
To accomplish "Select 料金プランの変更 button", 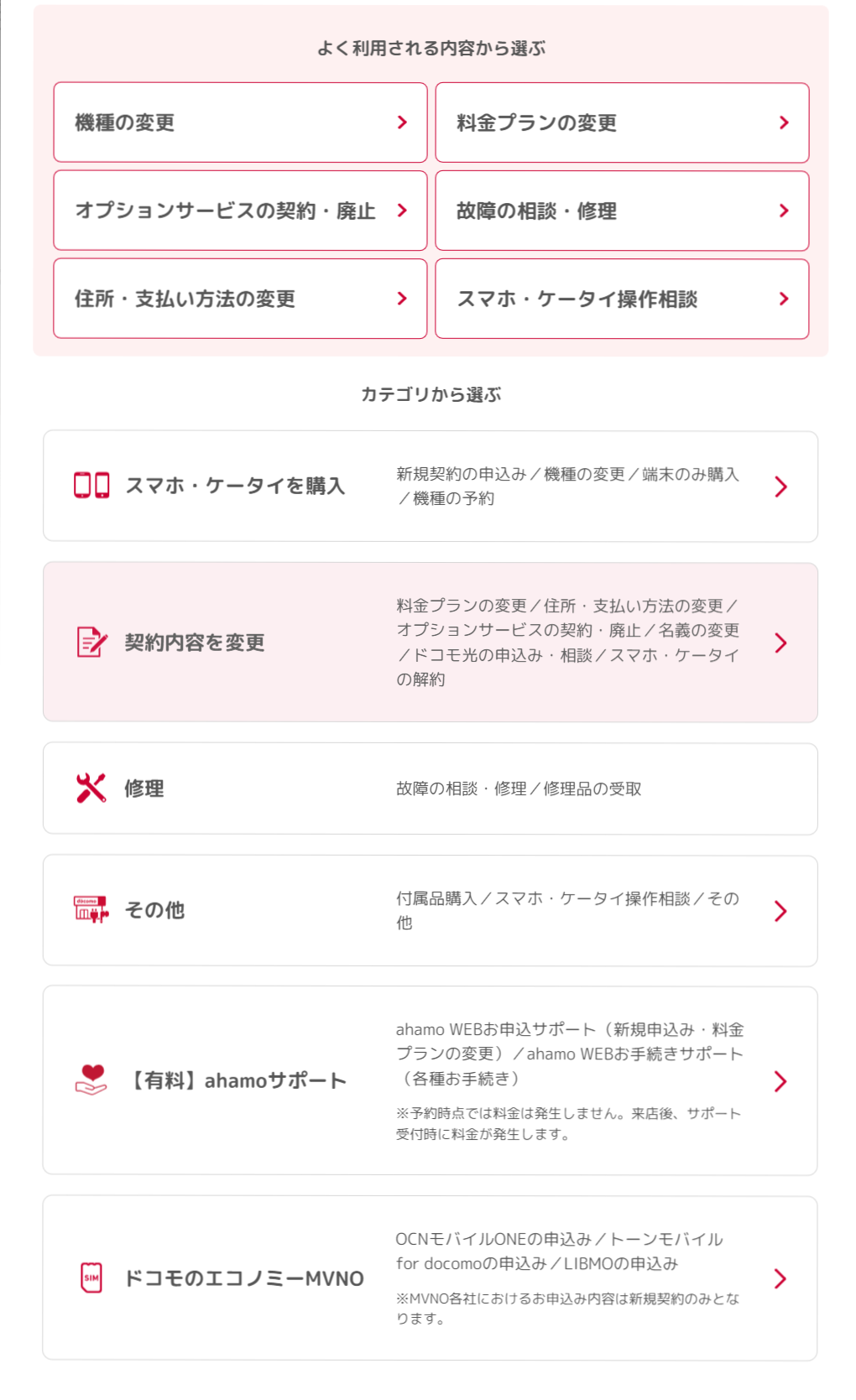I will point(622,122).
